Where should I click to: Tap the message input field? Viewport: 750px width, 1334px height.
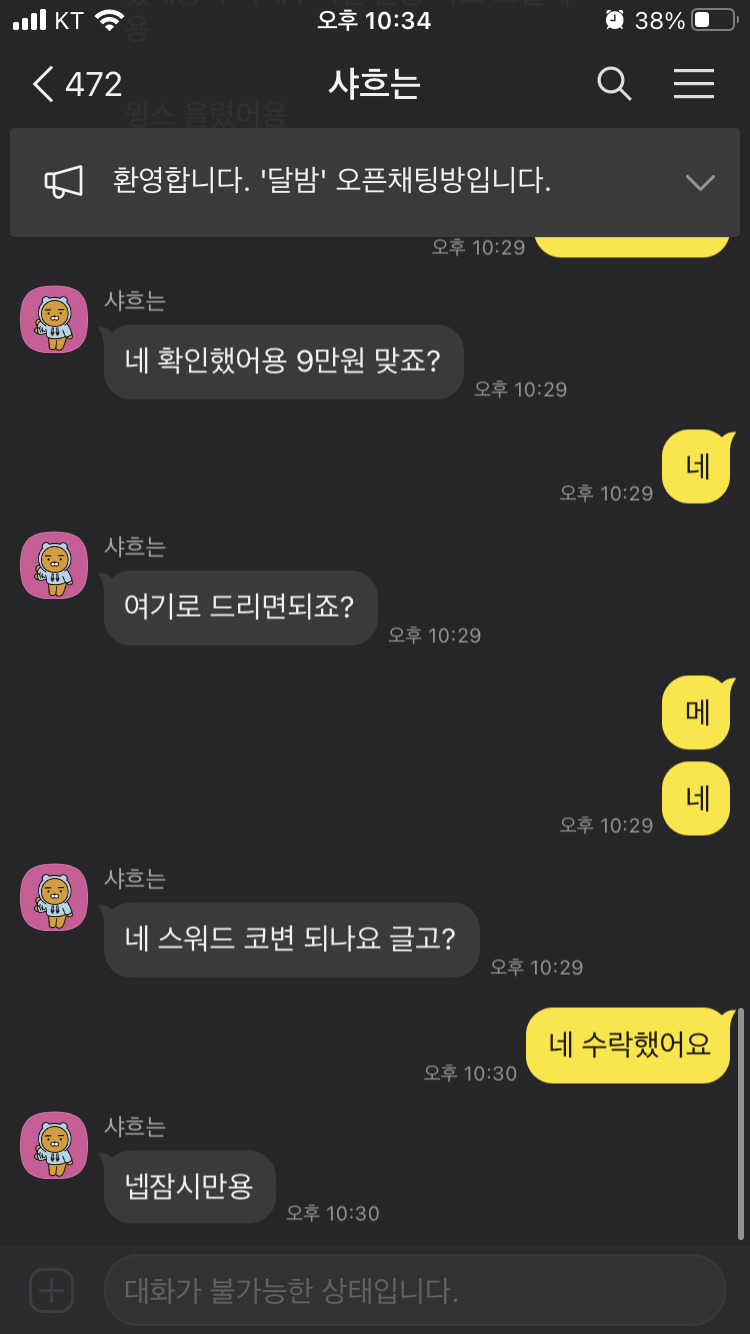[414, 1290]
